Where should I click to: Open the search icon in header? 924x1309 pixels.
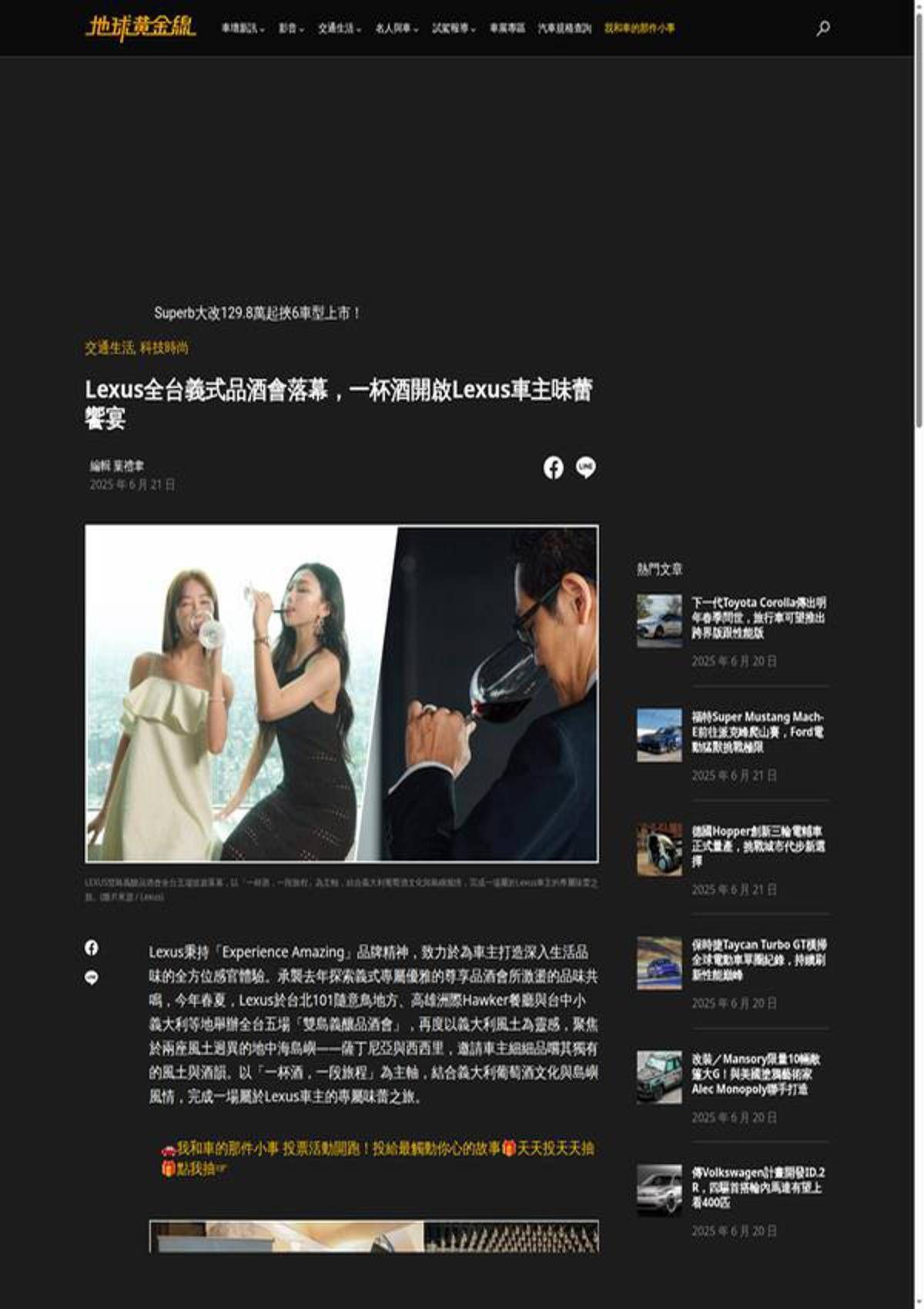point(822,28)
